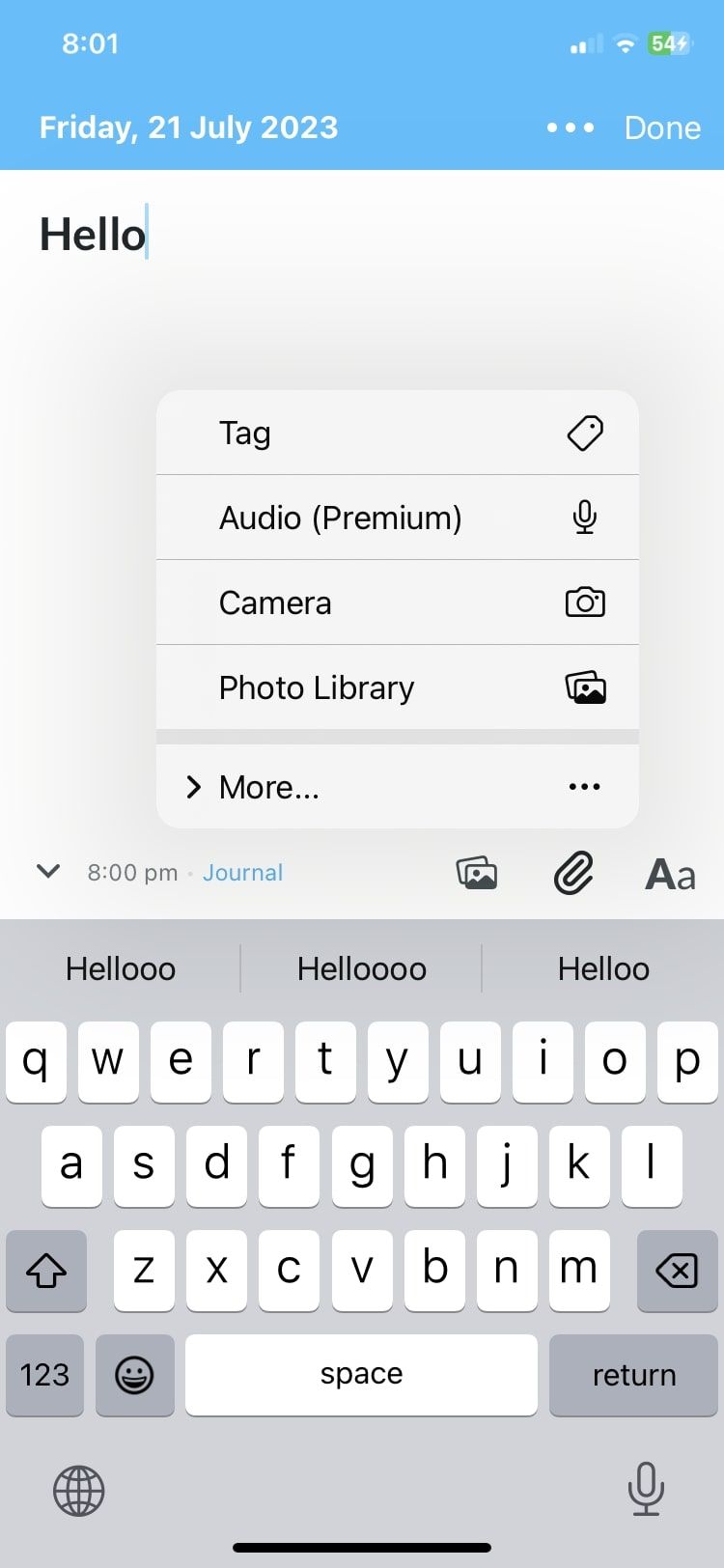The image size is (724, 1568).
Task: Place the cursor in the Hello text
Action: 93,235
